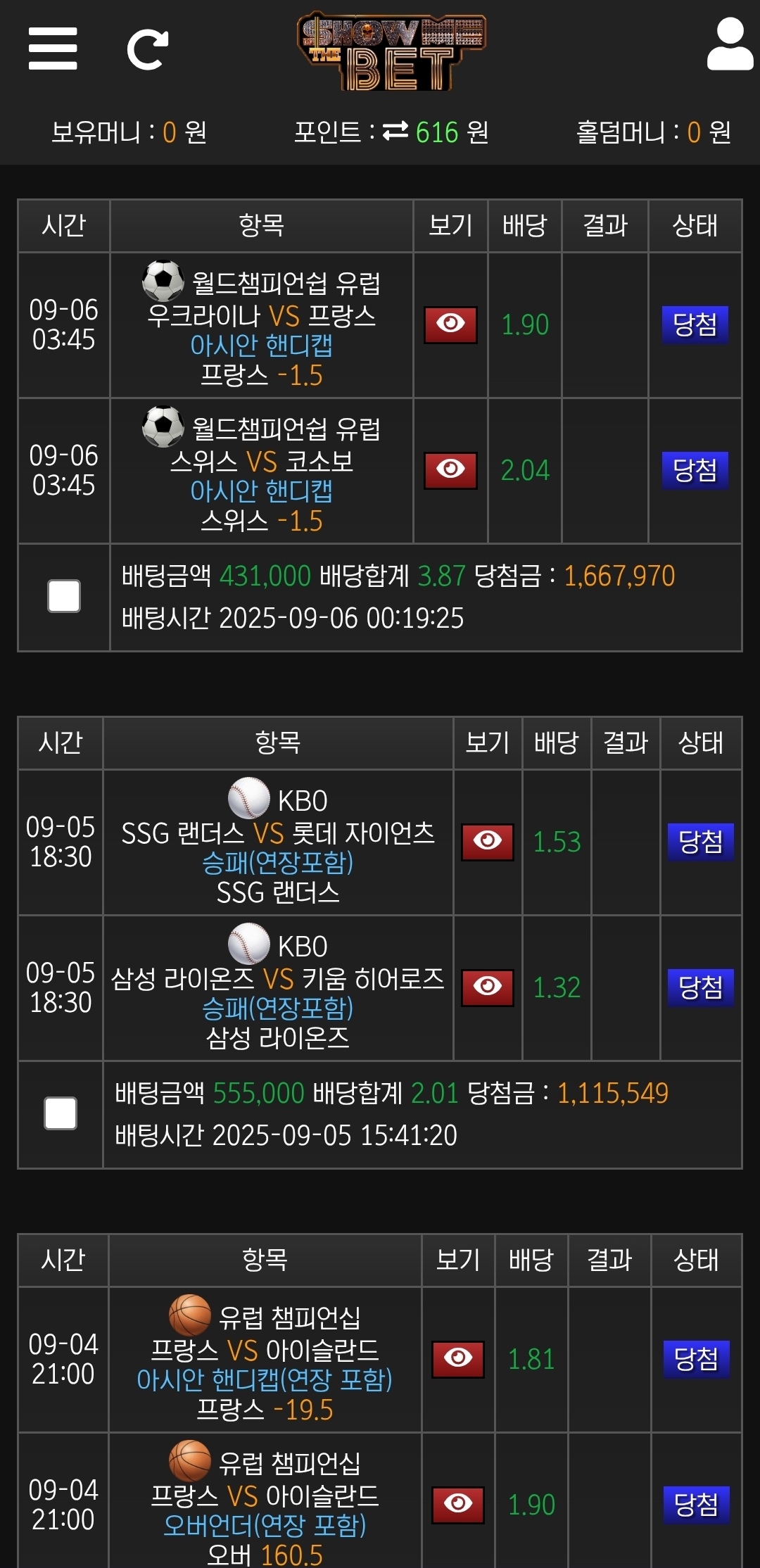The image size is (760, 1568).
Task: Check the box for the 555,000 bet slip
Action: tap(61, 1113)
